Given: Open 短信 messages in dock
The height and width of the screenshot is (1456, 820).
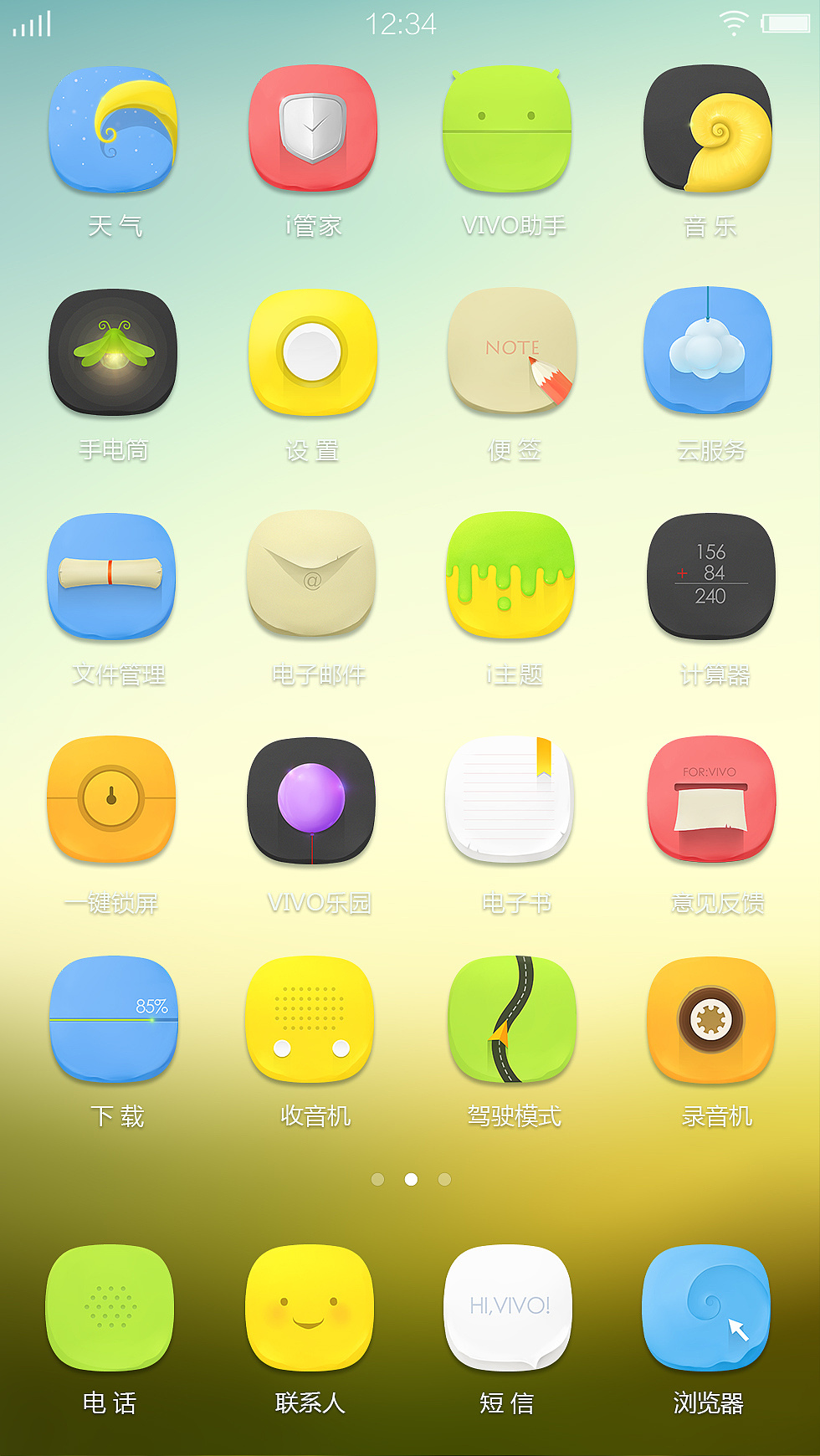Looking at the screenshot, I should coord(509,1307).
